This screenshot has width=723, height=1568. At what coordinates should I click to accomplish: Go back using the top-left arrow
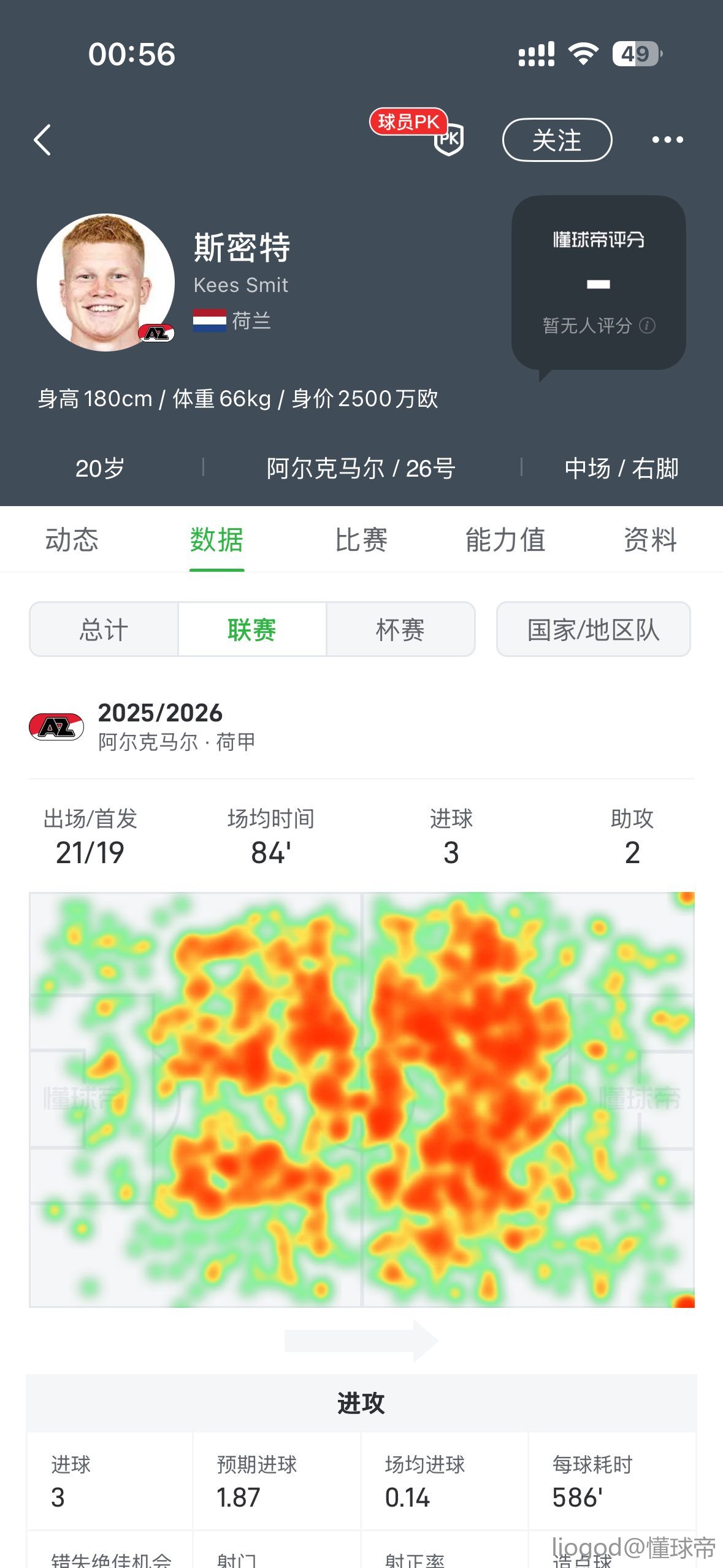click(x=42, y=140)
